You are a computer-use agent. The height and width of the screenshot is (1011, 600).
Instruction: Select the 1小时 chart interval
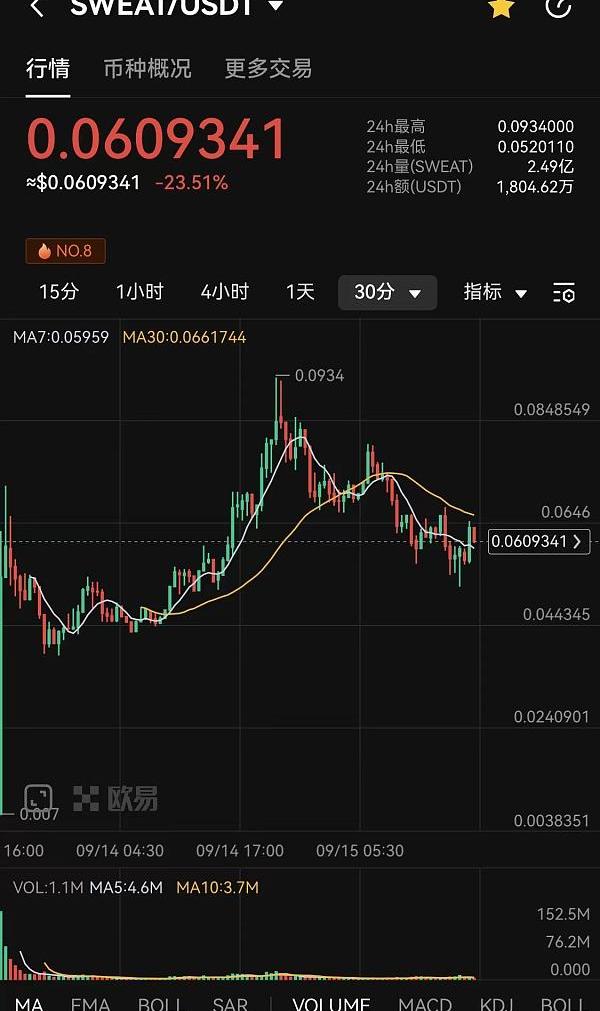pyautogui.click(x=139, y=292)
